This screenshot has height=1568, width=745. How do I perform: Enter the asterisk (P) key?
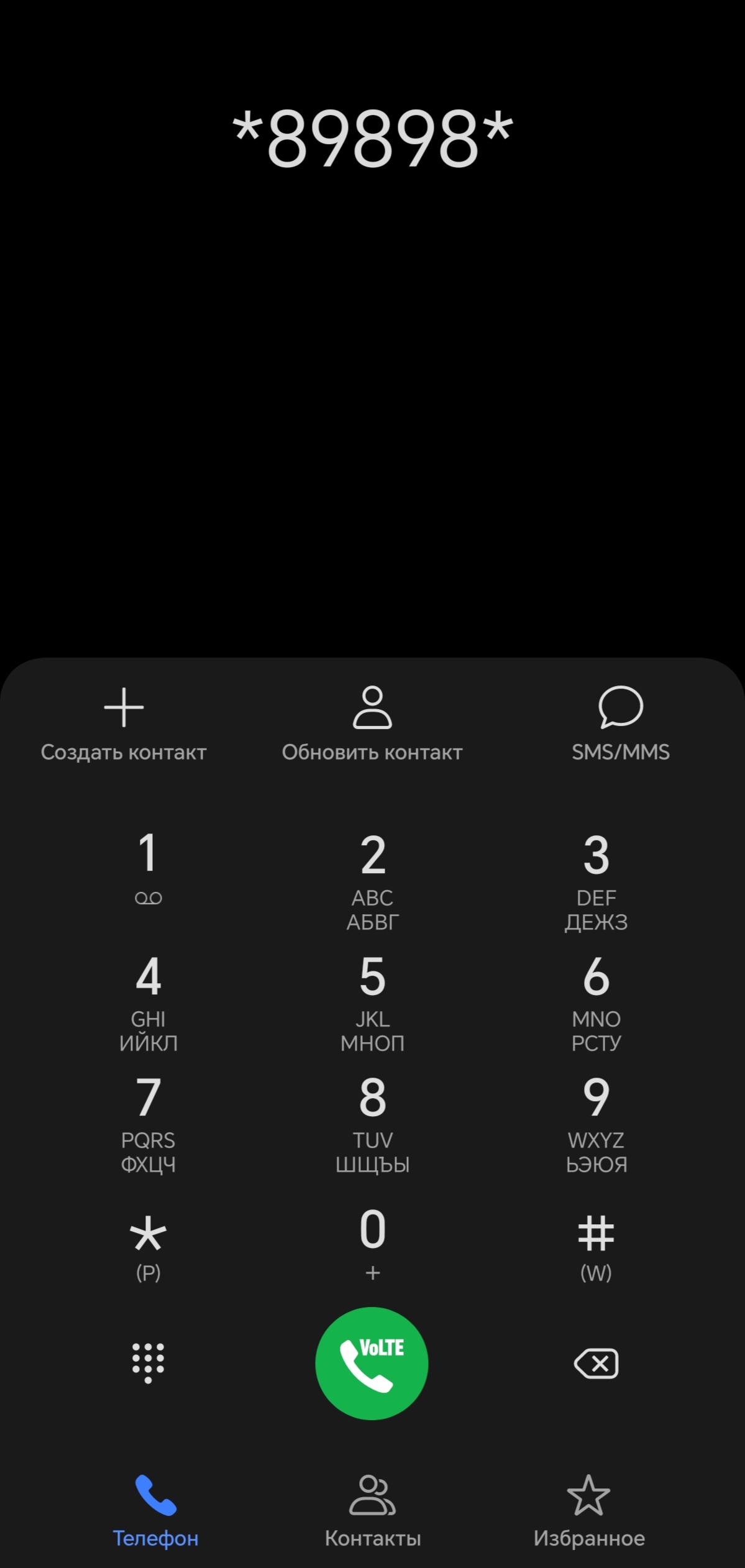point(148,1246)
